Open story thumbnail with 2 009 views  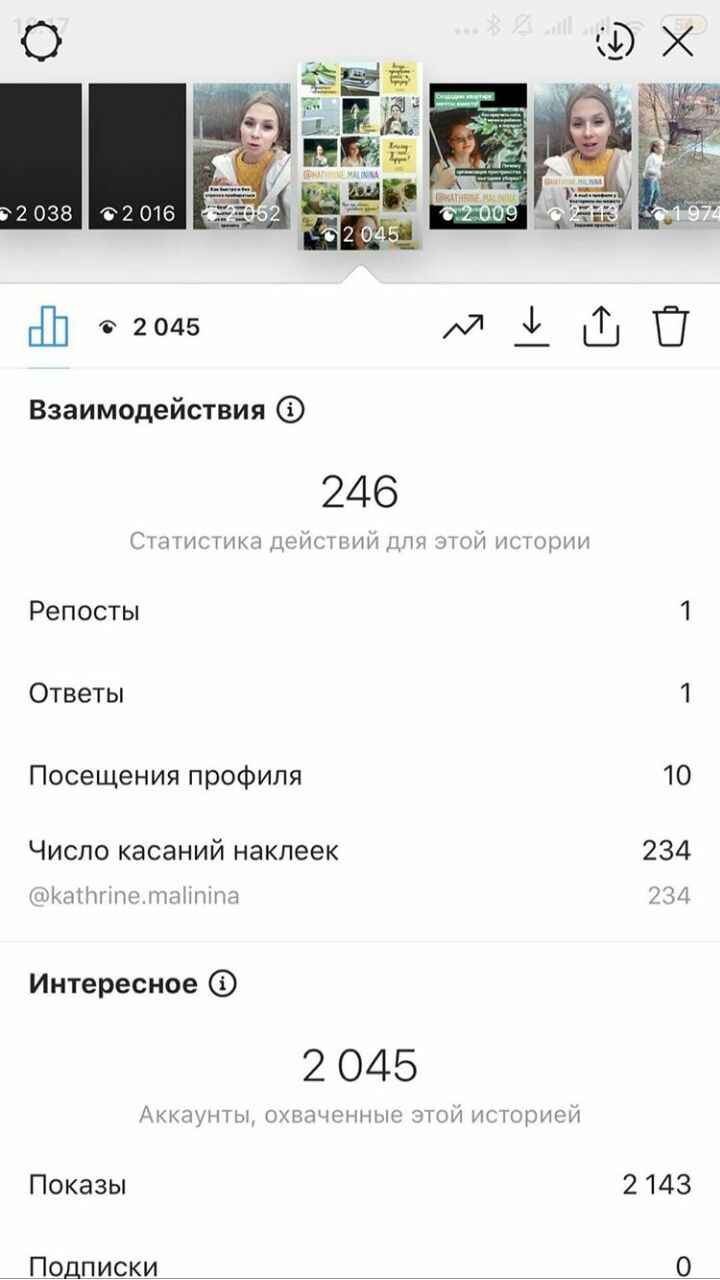pos(478,156)
